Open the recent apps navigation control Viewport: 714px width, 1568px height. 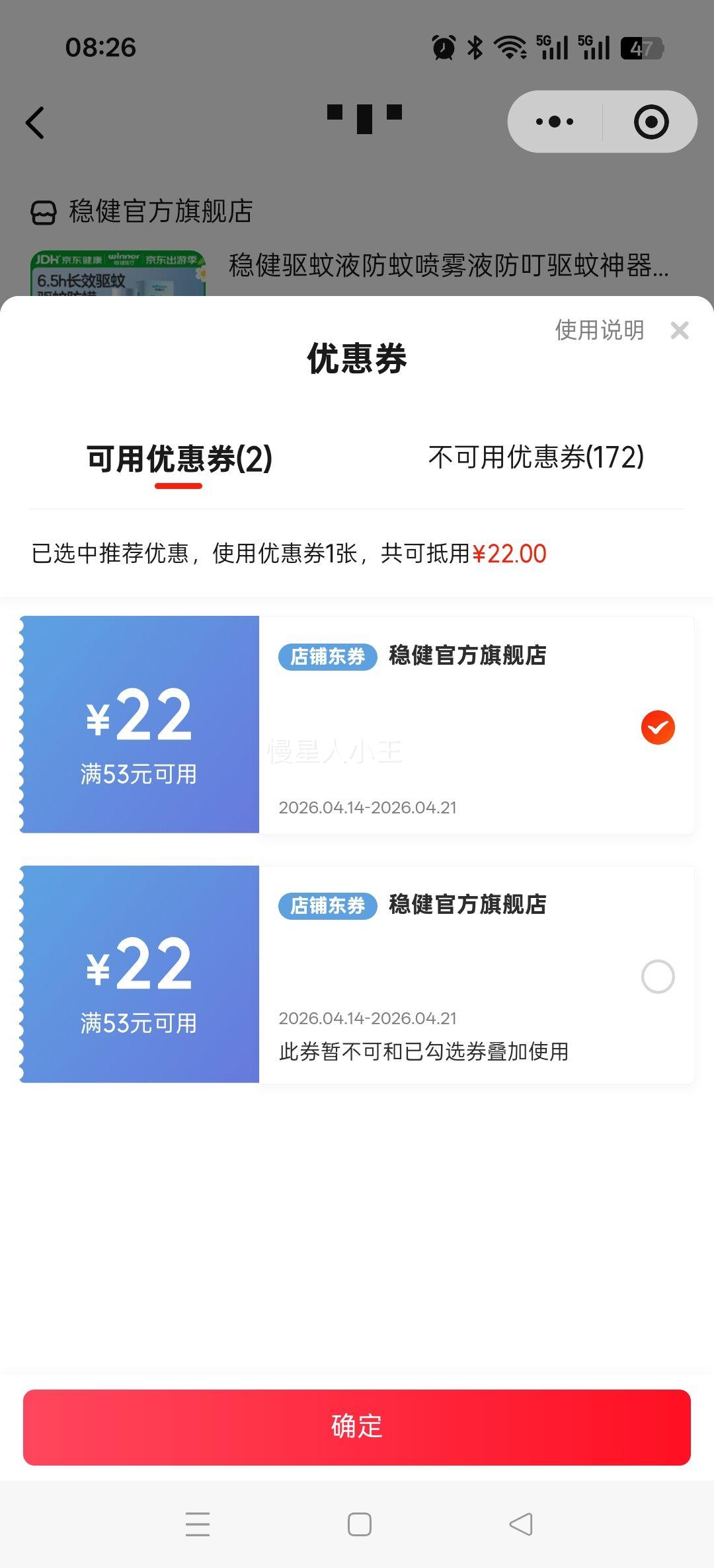tap(196, 1524)
